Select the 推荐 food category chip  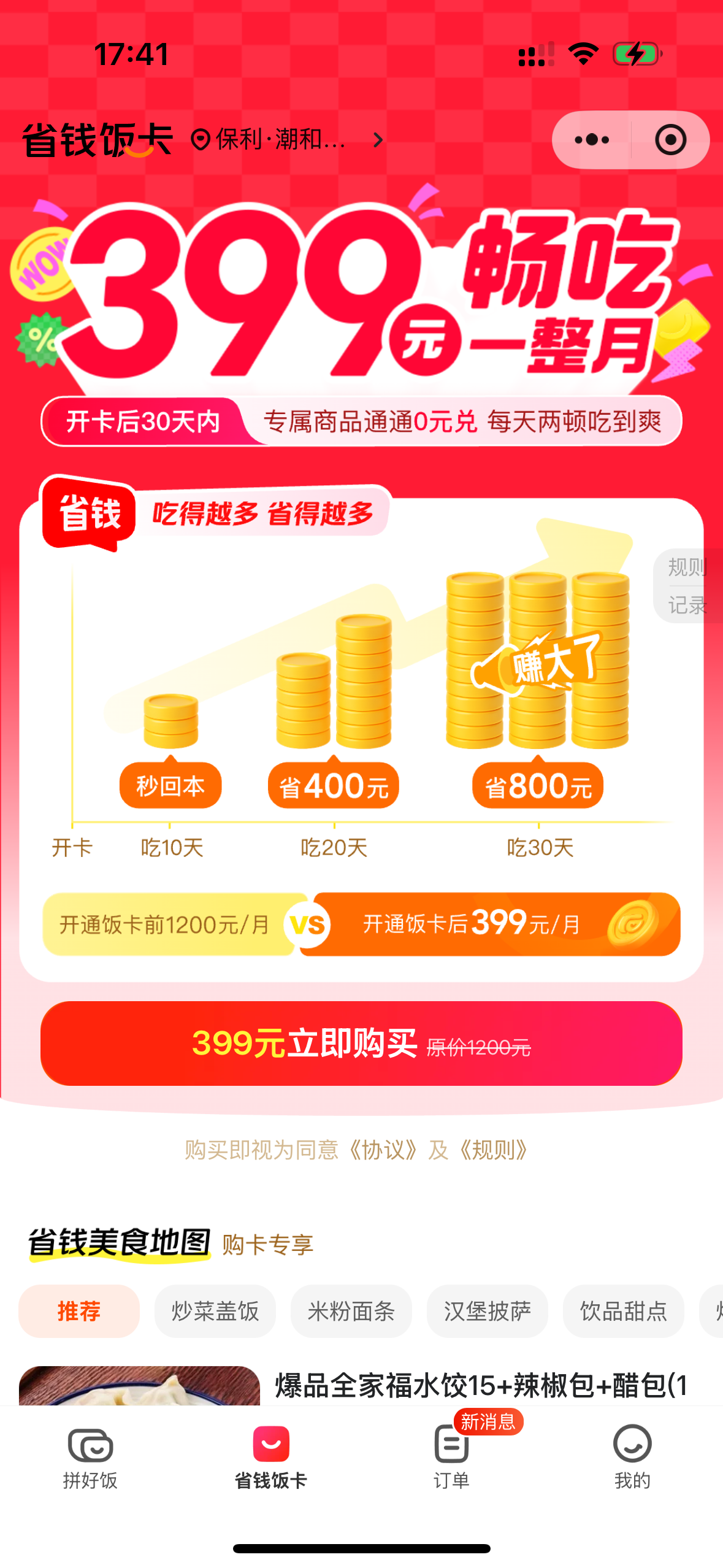point(79,1311)
